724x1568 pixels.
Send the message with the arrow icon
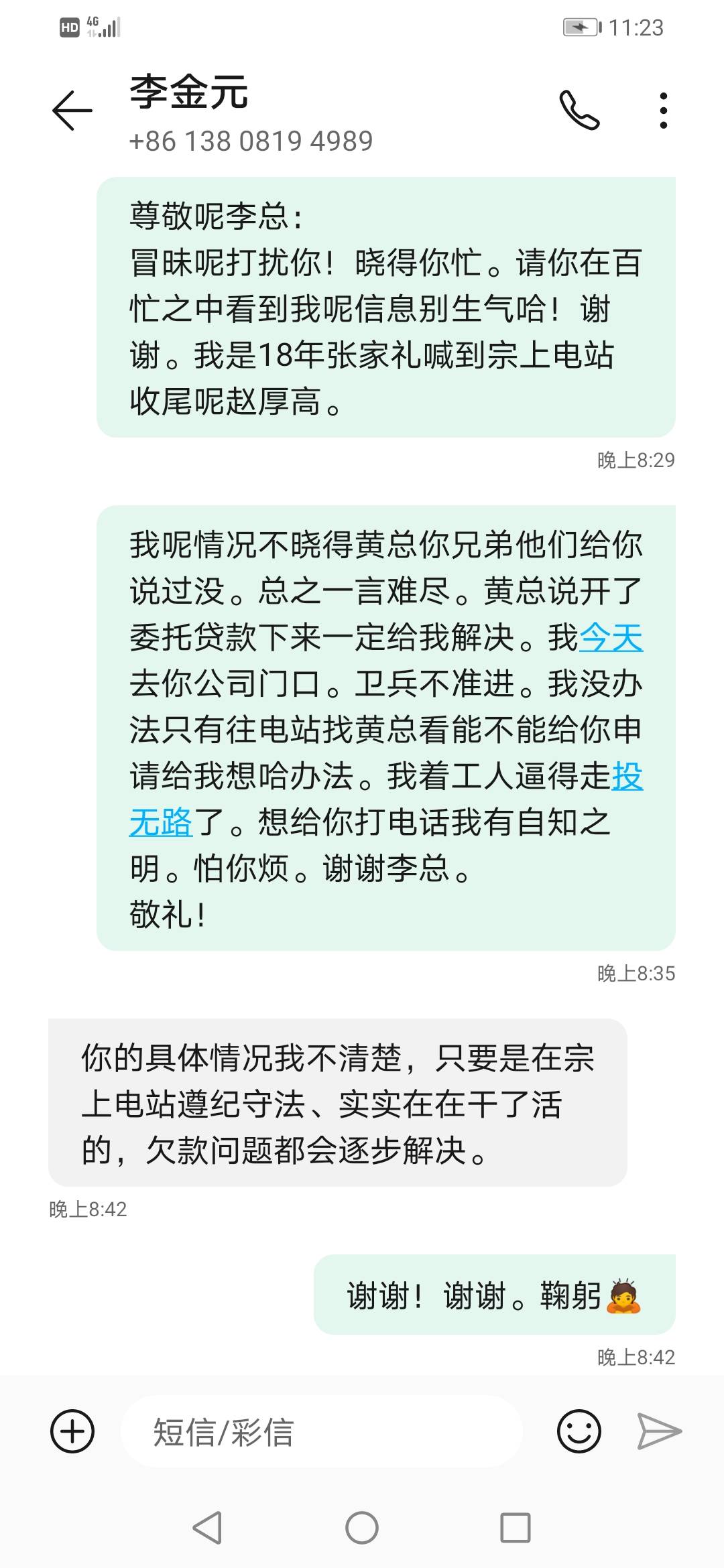659,1431
